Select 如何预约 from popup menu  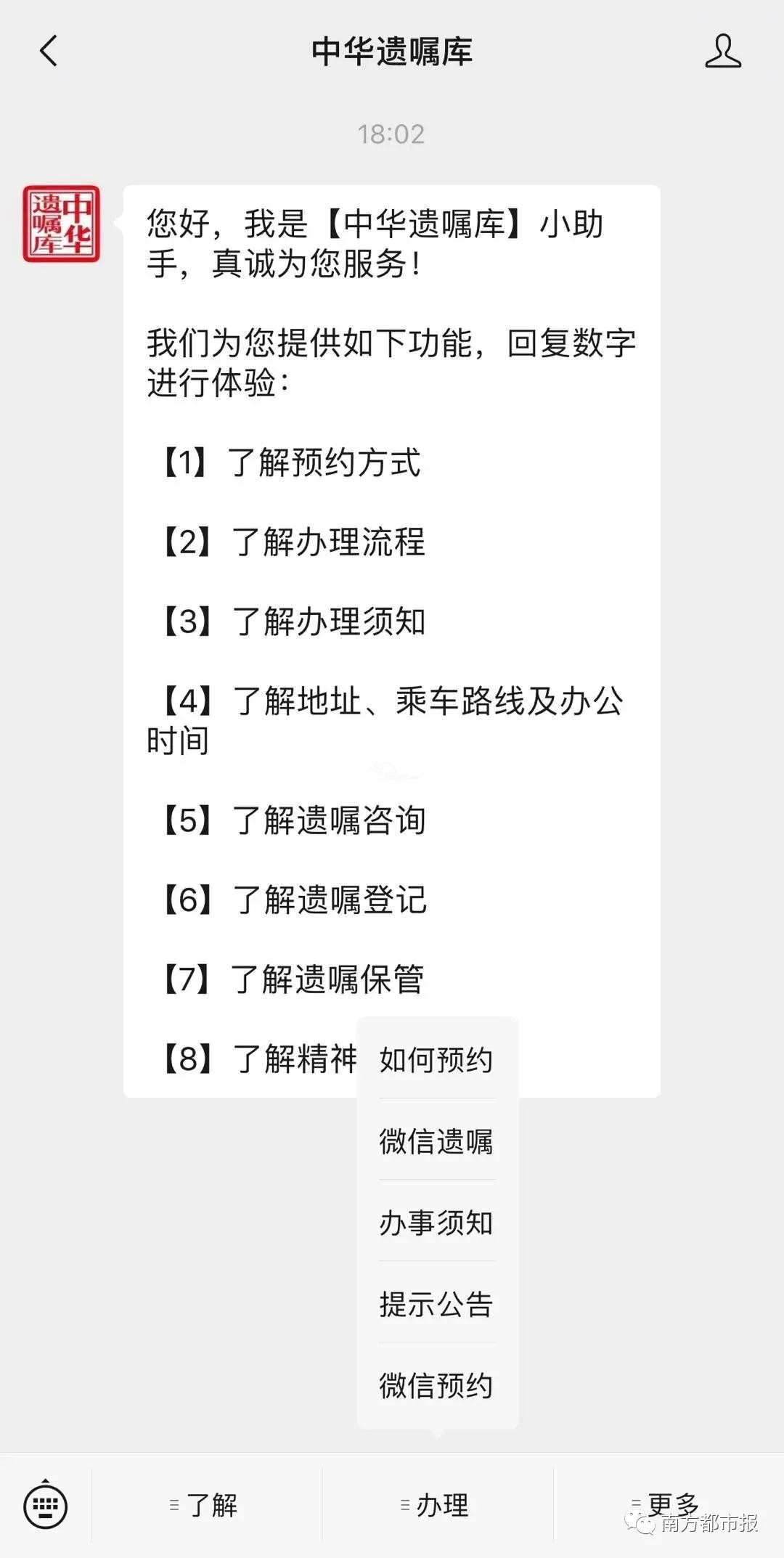pyautogui.click(x=436, y=1060)
